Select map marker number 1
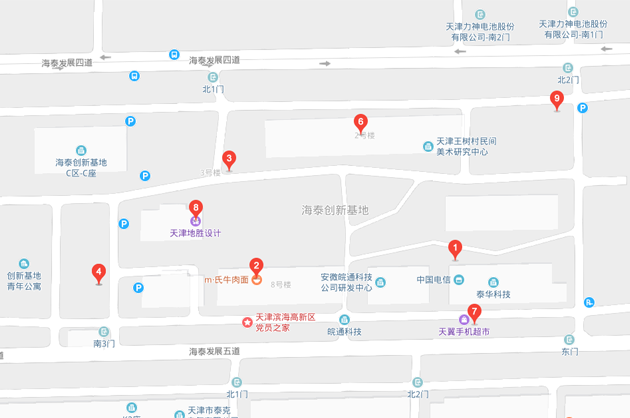The height and width of the screenshot is (418, 630). click(455, 248)
